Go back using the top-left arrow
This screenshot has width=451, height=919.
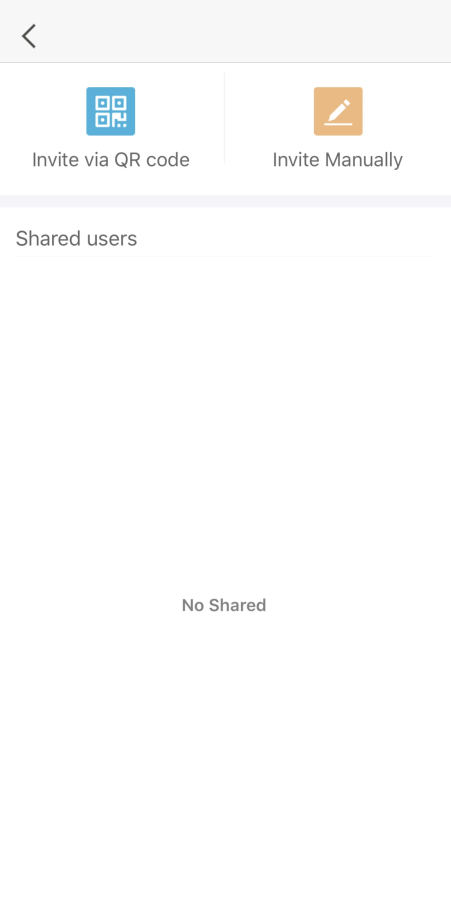29,36
